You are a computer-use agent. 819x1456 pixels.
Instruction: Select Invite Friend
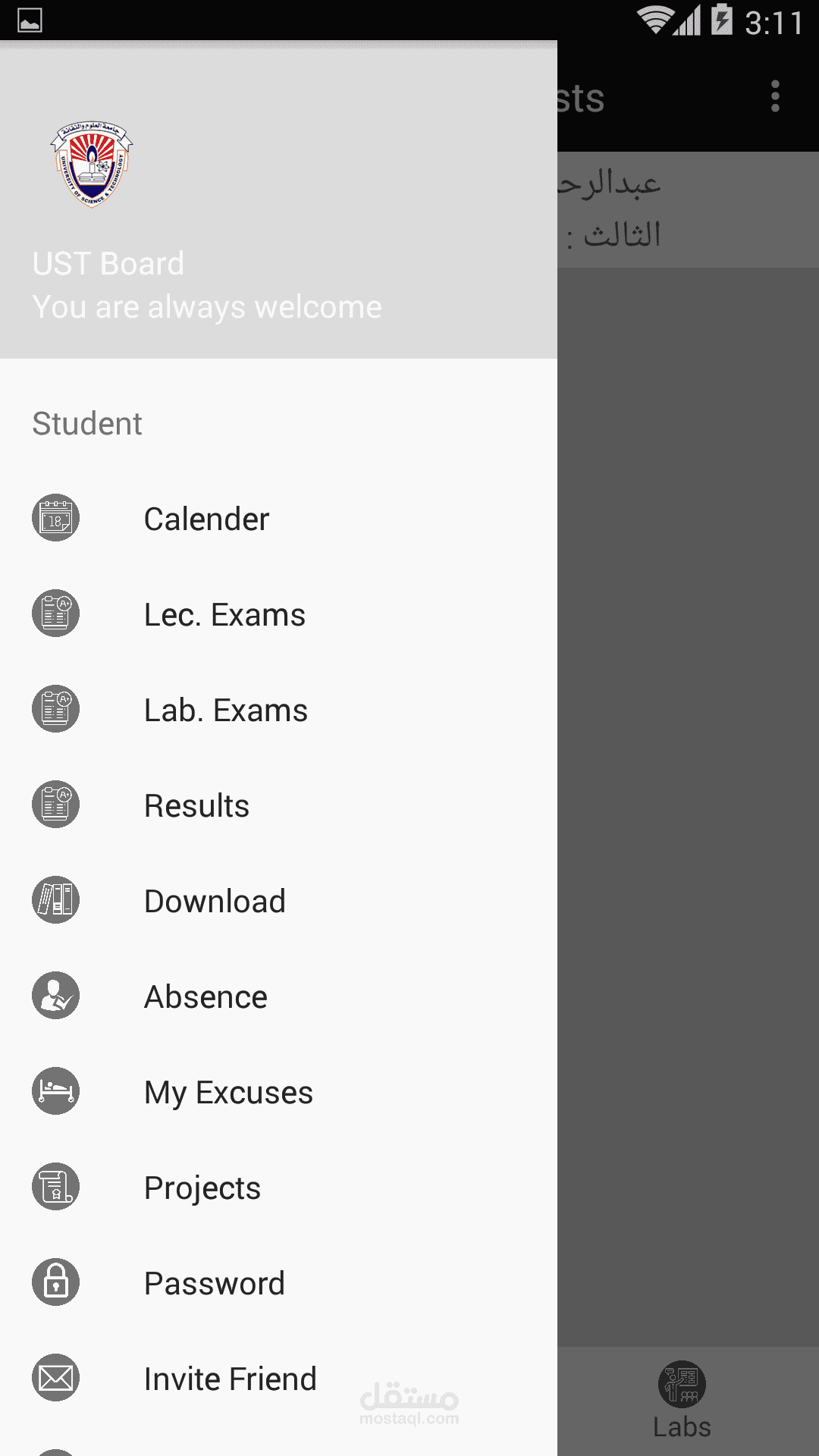tap(230, 1379)
